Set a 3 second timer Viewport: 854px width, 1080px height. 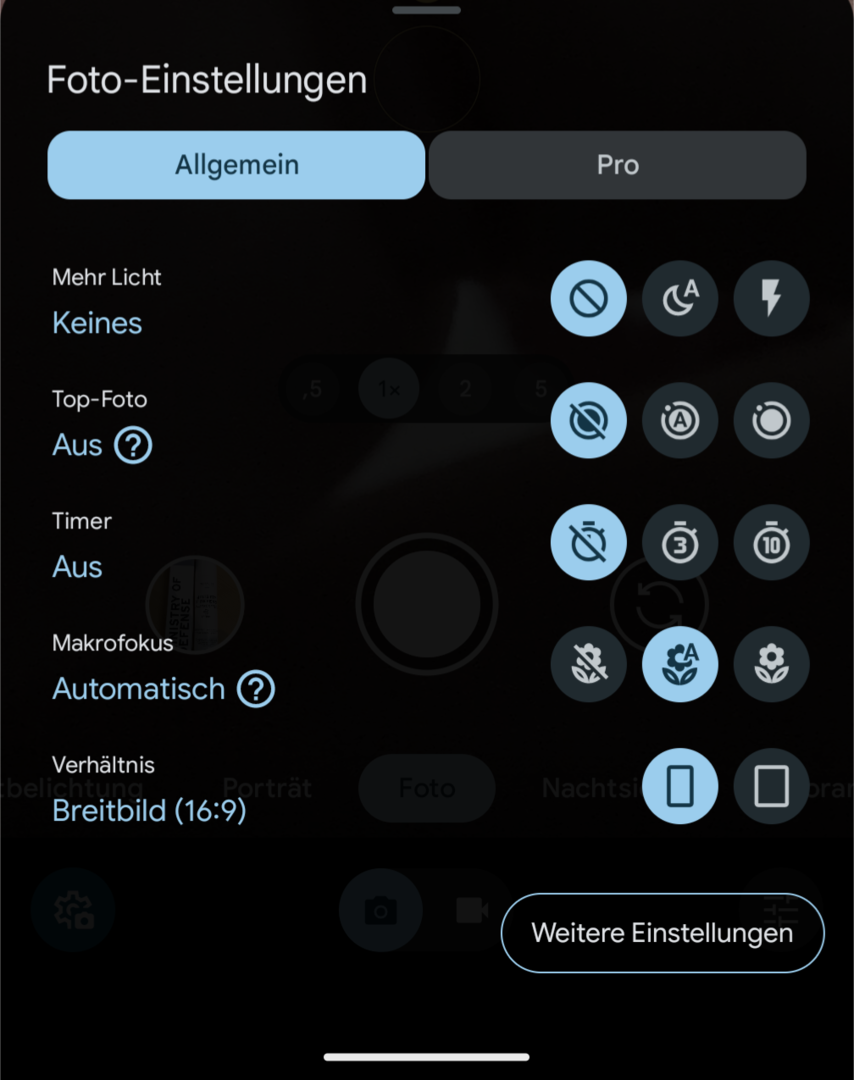pyautogui.click(x=680, y=542)
